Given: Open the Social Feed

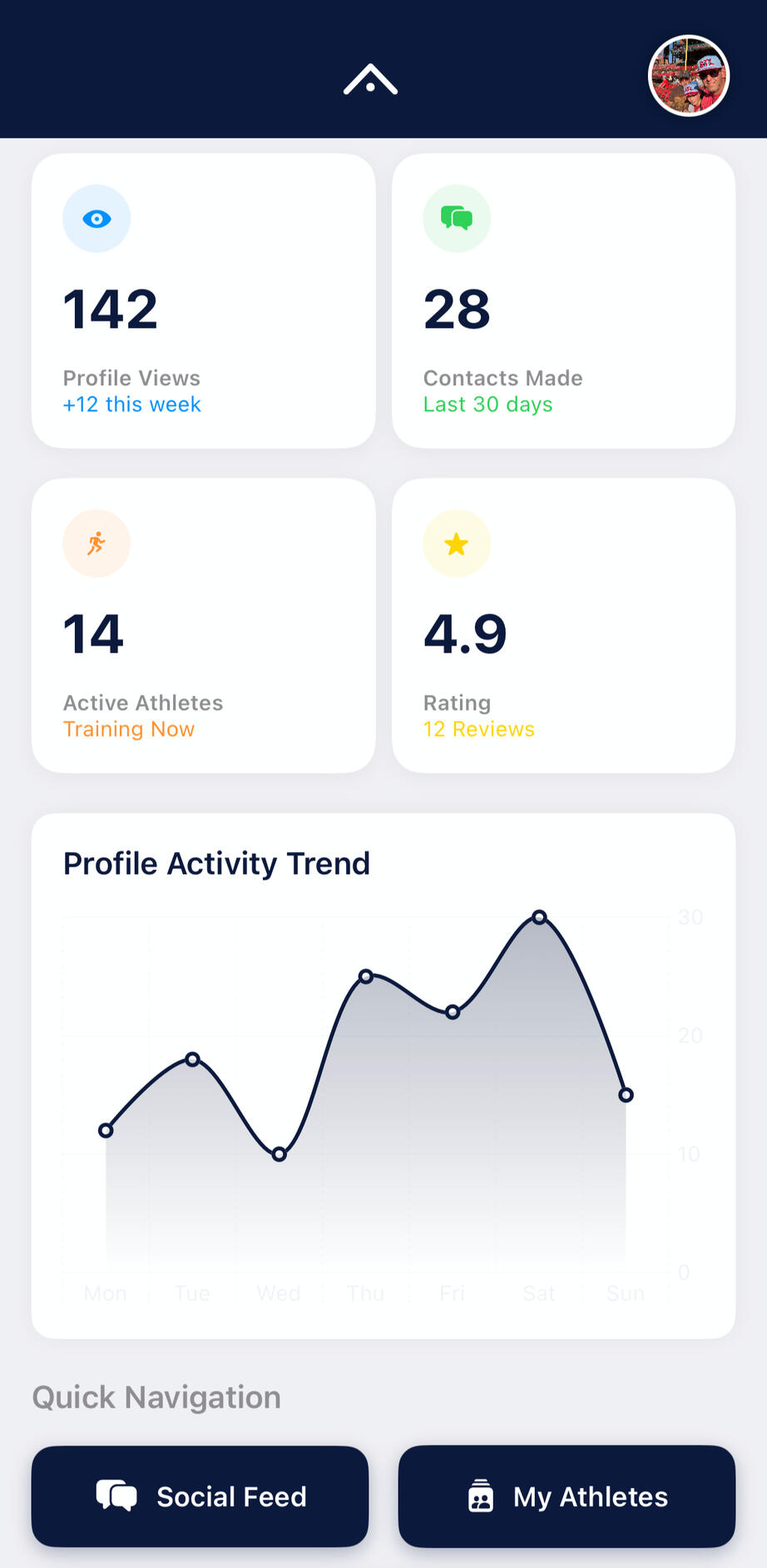Looking at the screenshot, I should (200, 1496).
